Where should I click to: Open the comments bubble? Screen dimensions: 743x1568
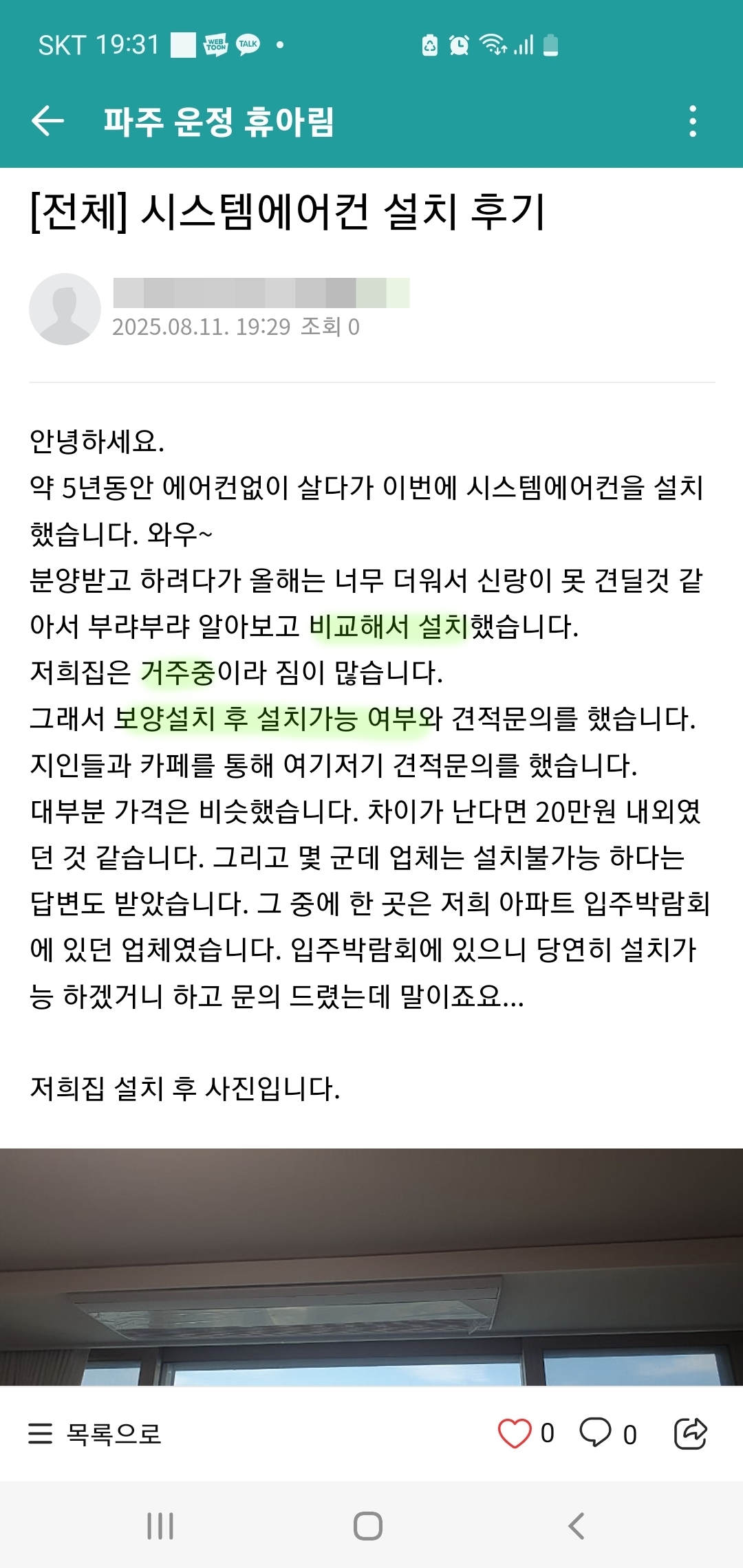(596, 1433)
